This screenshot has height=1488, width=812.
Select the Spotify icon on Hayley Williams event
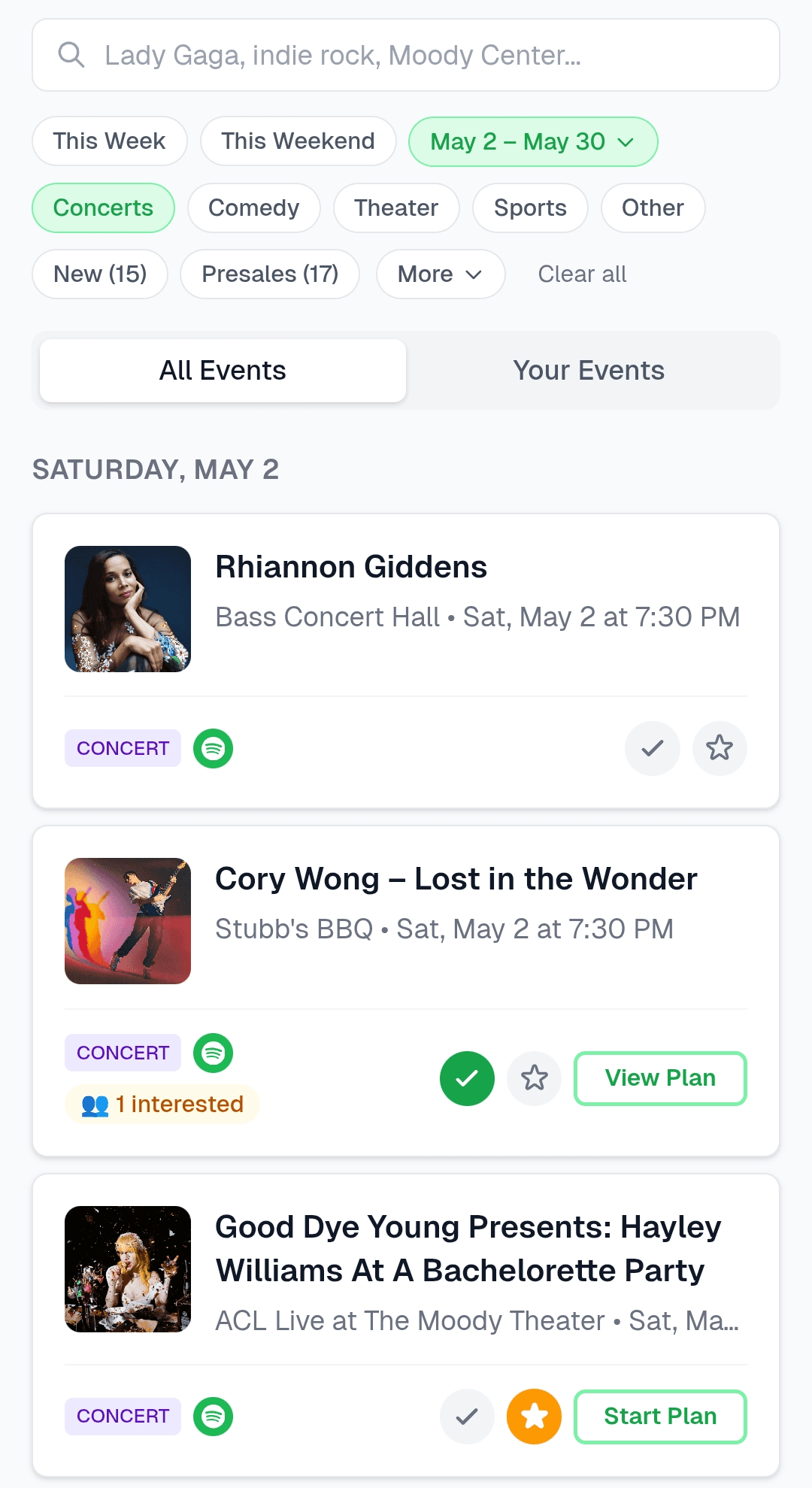pyautogui.click(x=213, y=1417)
